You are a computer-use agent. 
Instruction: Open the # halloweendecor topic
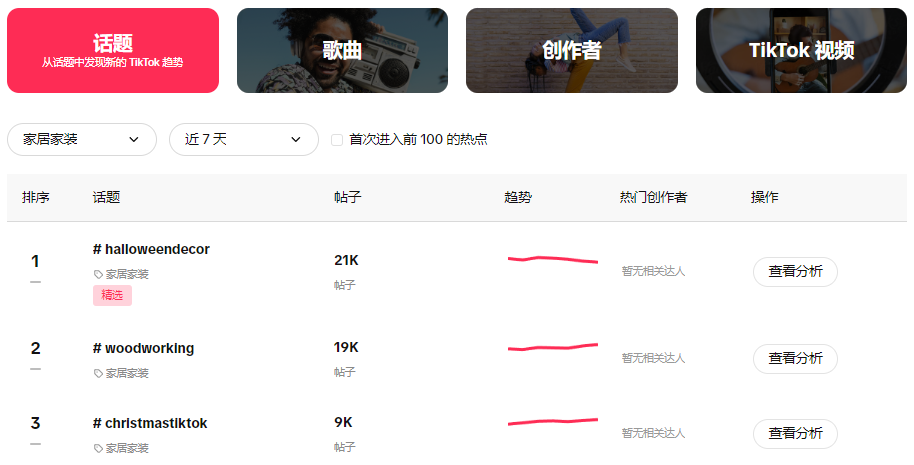151,249
